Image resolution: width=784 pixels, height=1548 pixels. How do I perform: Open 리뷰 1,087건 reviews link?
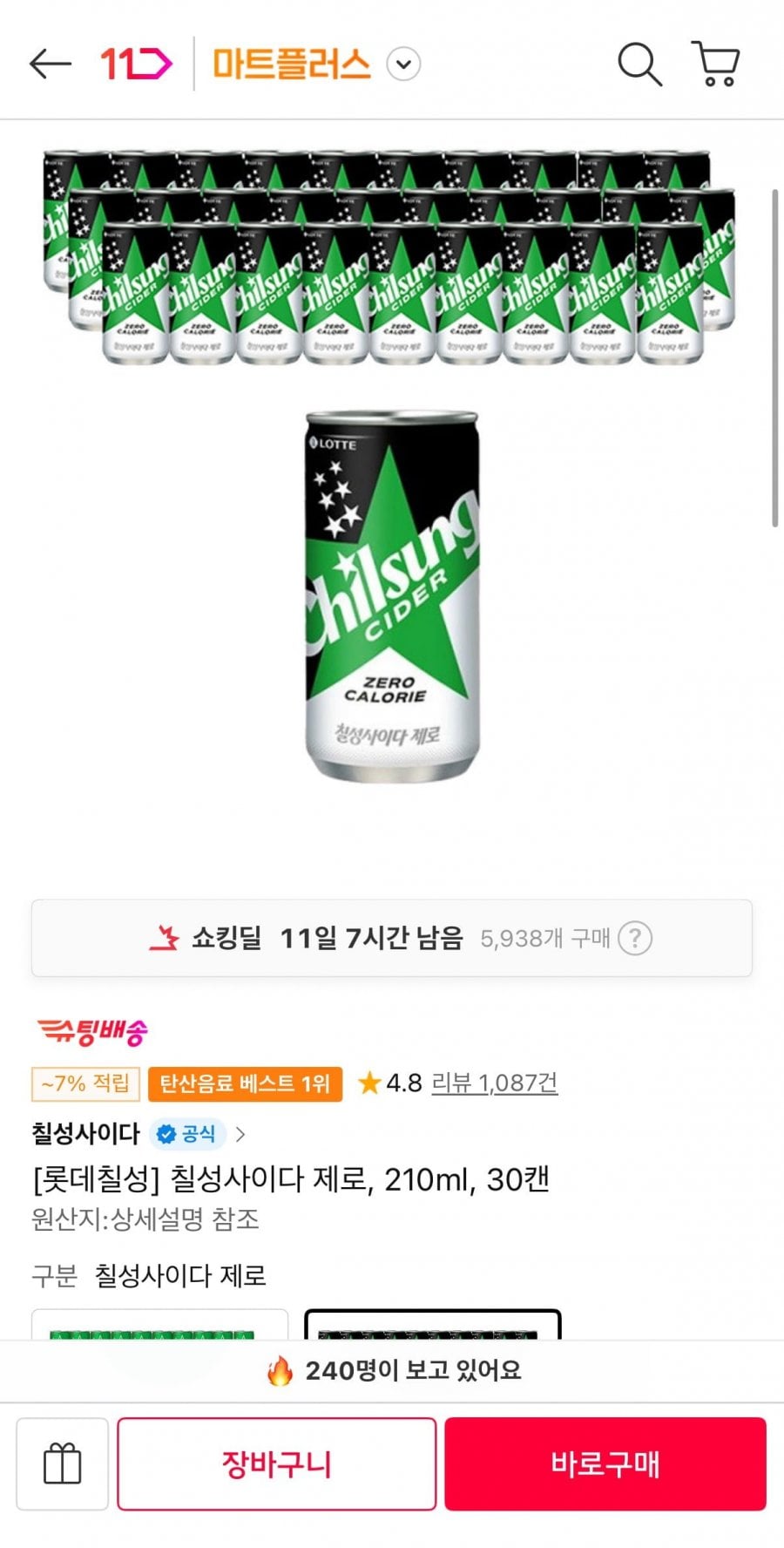point(494,1083)
